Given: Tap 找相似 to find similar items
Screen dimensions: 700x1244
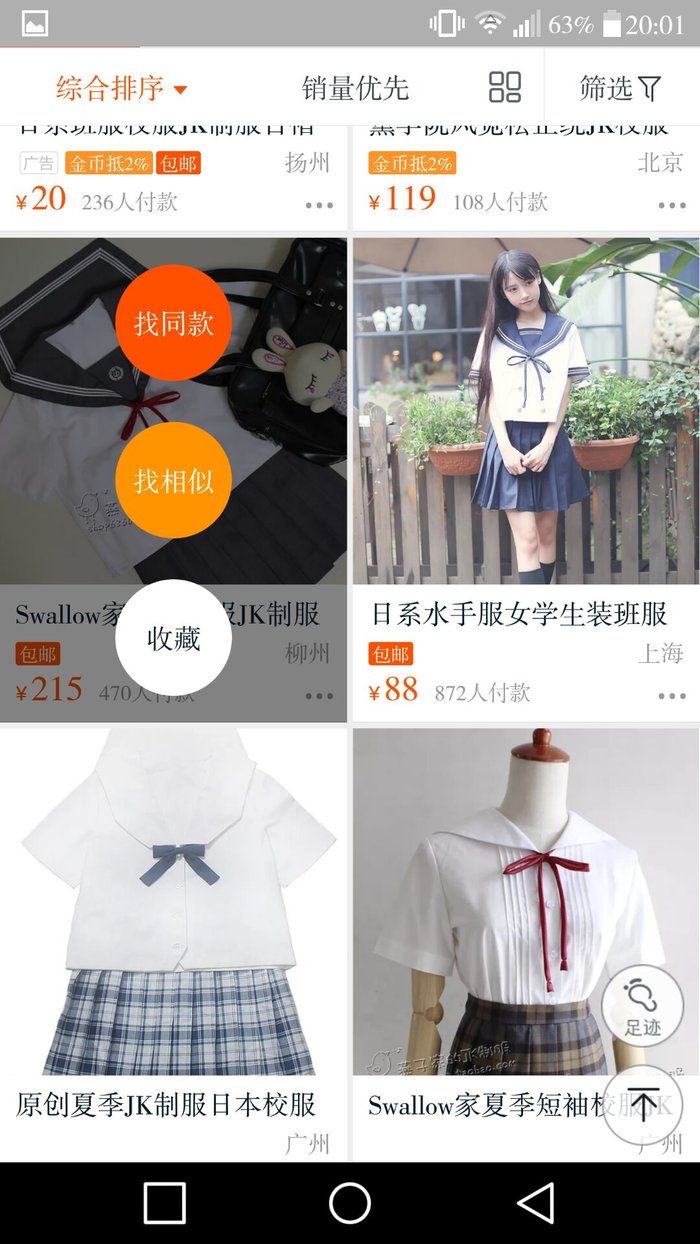Looking at the screenshot, I should tap(174, 481).
